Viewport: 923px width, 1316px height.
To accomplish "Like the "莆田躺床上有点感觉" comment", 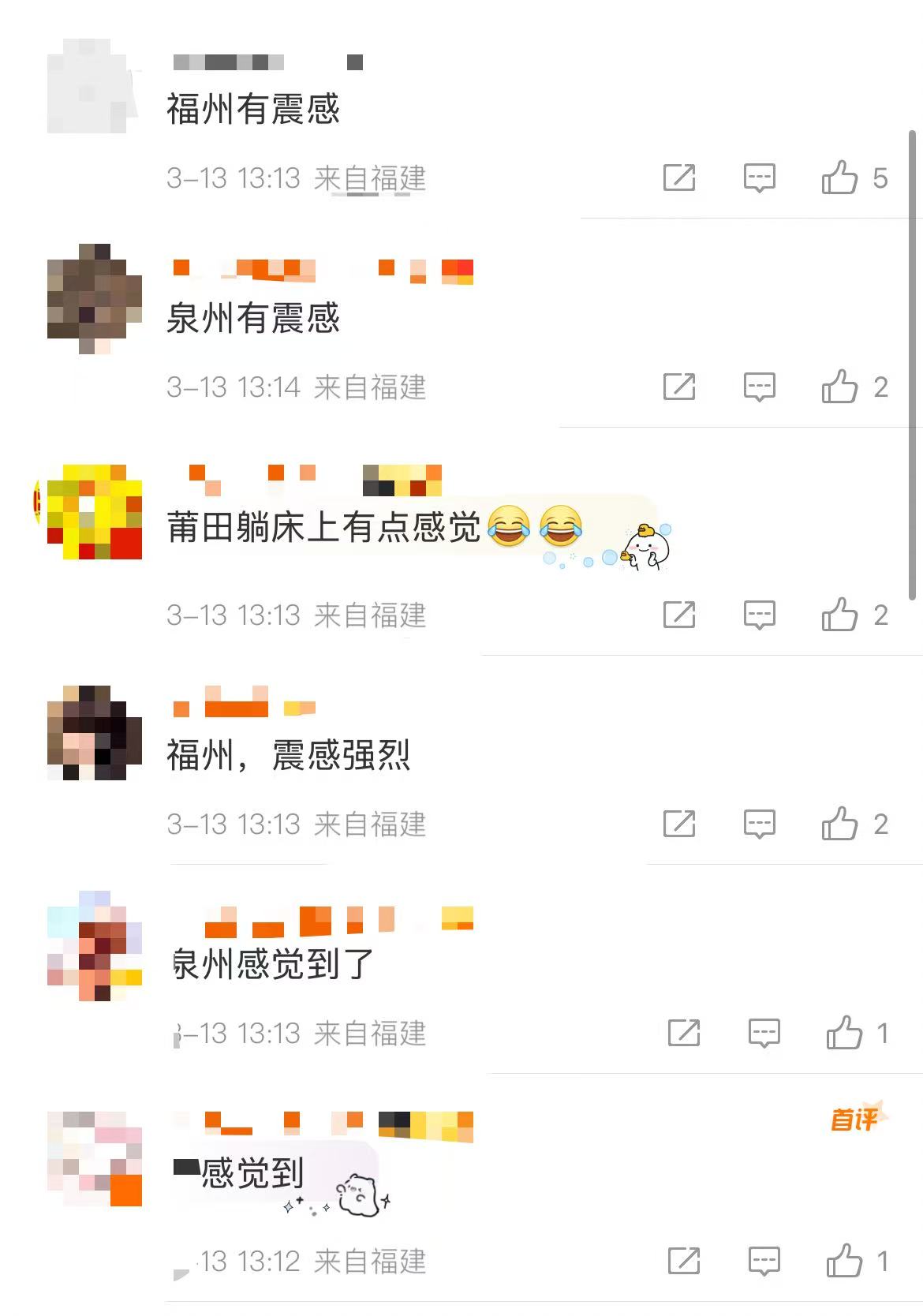I will (x=839, y=614).
